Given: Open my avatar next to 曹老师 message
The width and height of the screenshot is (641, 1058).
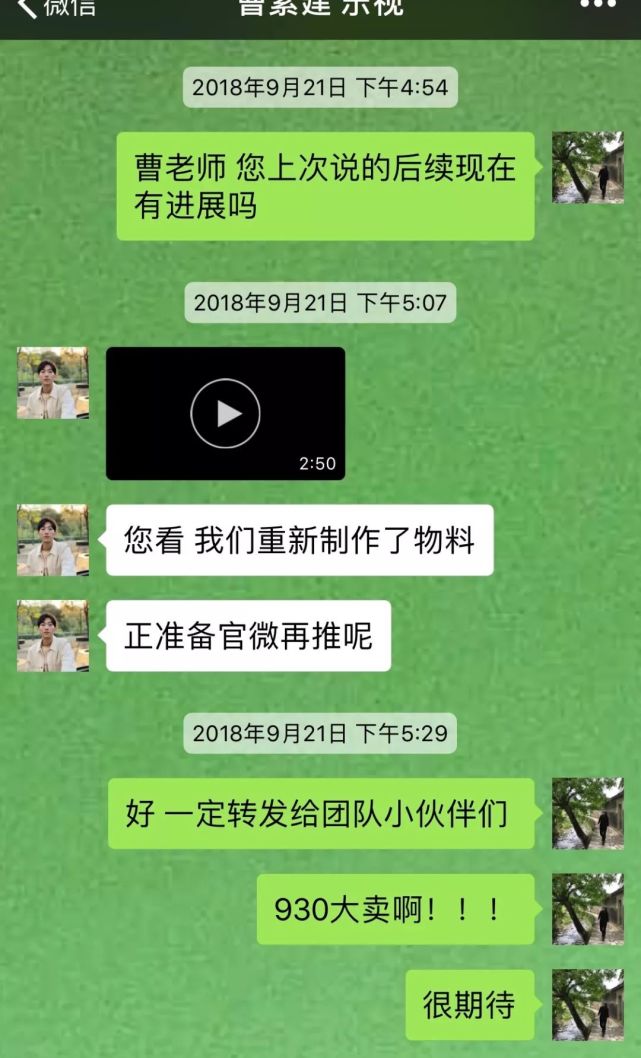Looking at the screenshot, I should click(x=588, y=167).
